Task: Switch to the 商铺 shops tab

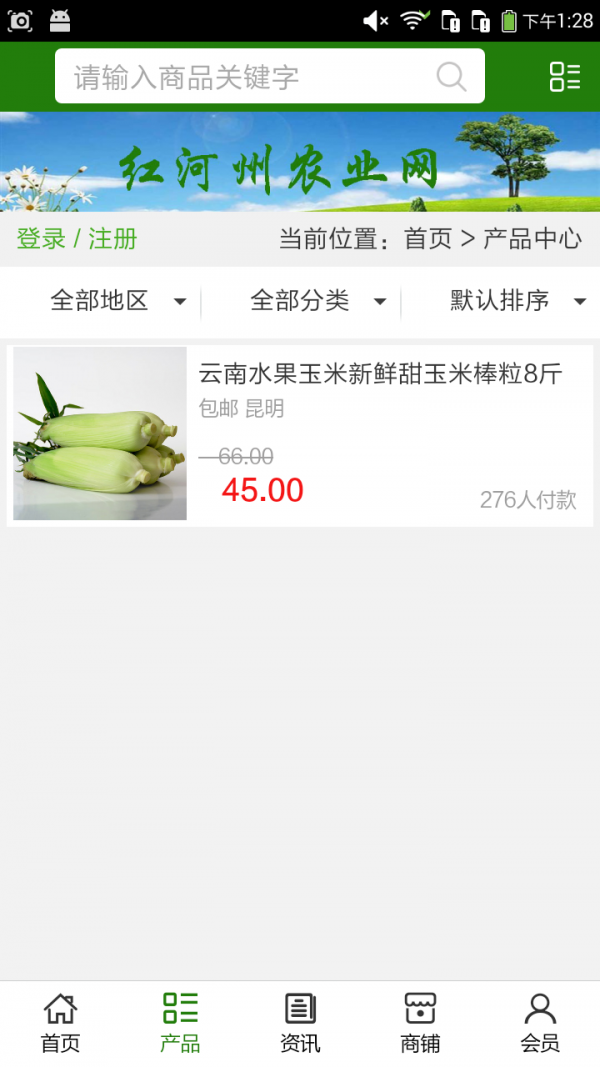Action: click(x=420, y=1023)
